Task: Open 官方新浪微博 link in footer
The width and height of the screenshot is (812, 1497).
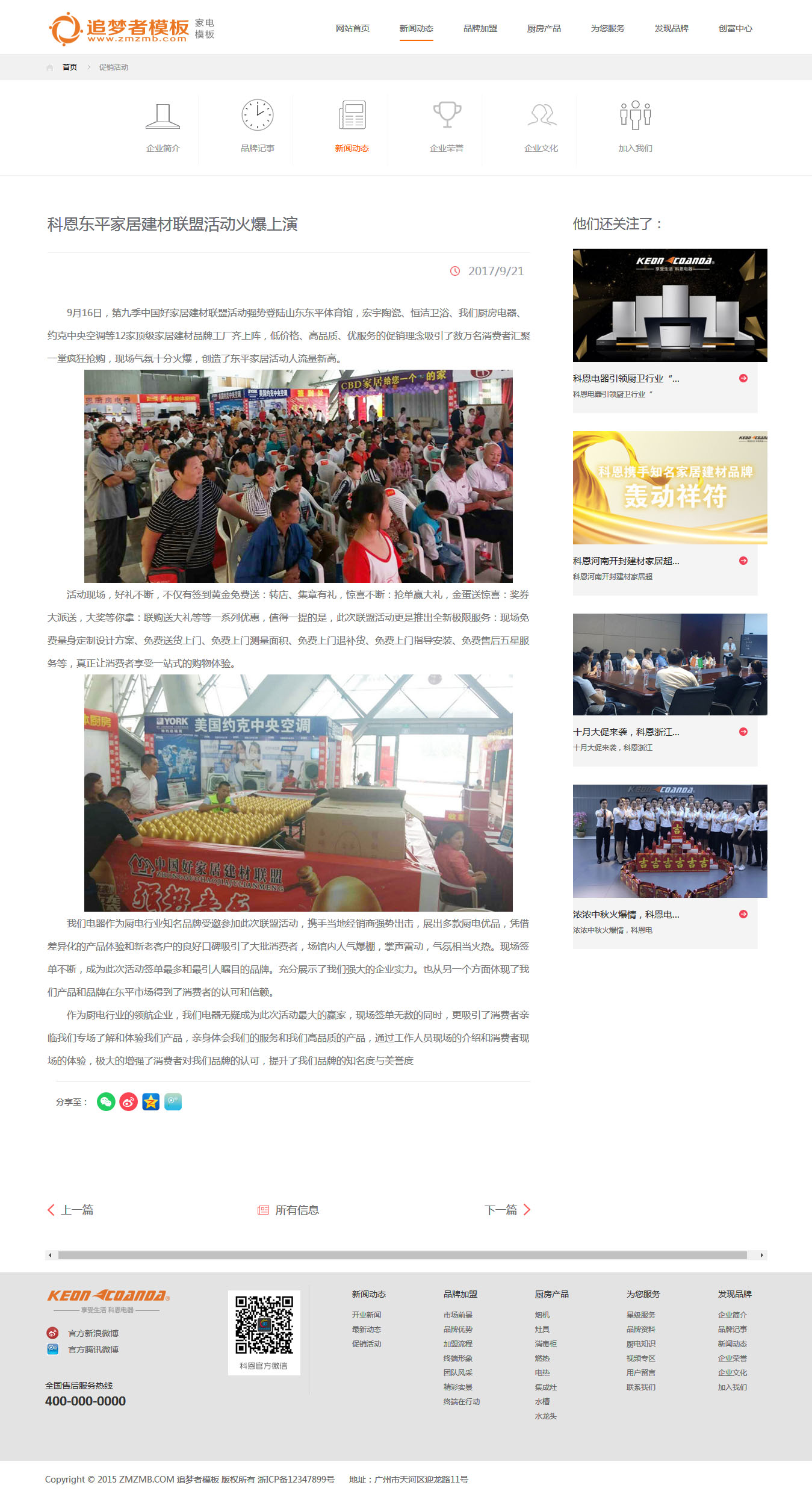Action: tap(93, 1333)
